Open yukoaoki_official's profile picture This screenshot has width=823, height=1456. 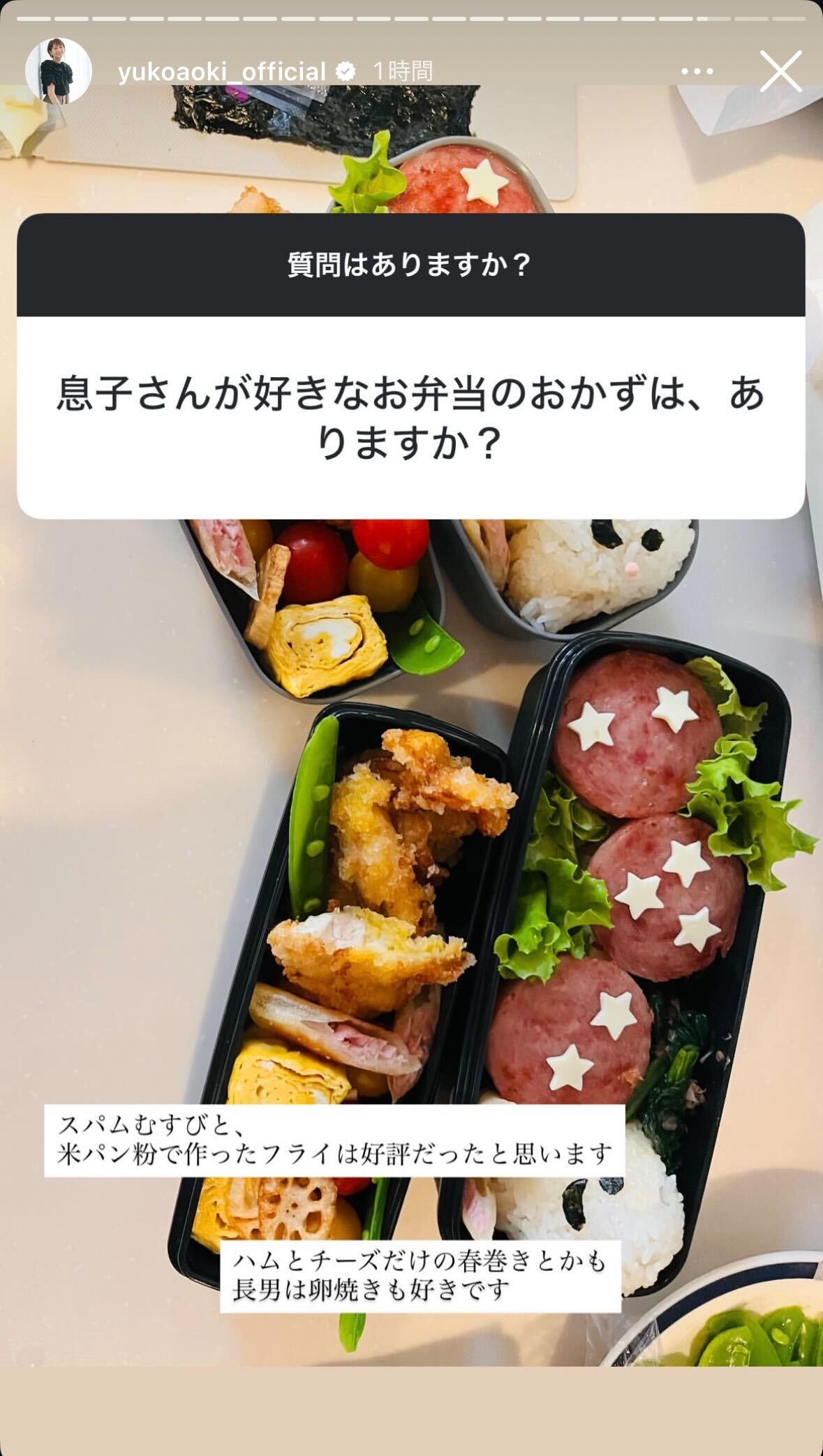pos(58,71)
